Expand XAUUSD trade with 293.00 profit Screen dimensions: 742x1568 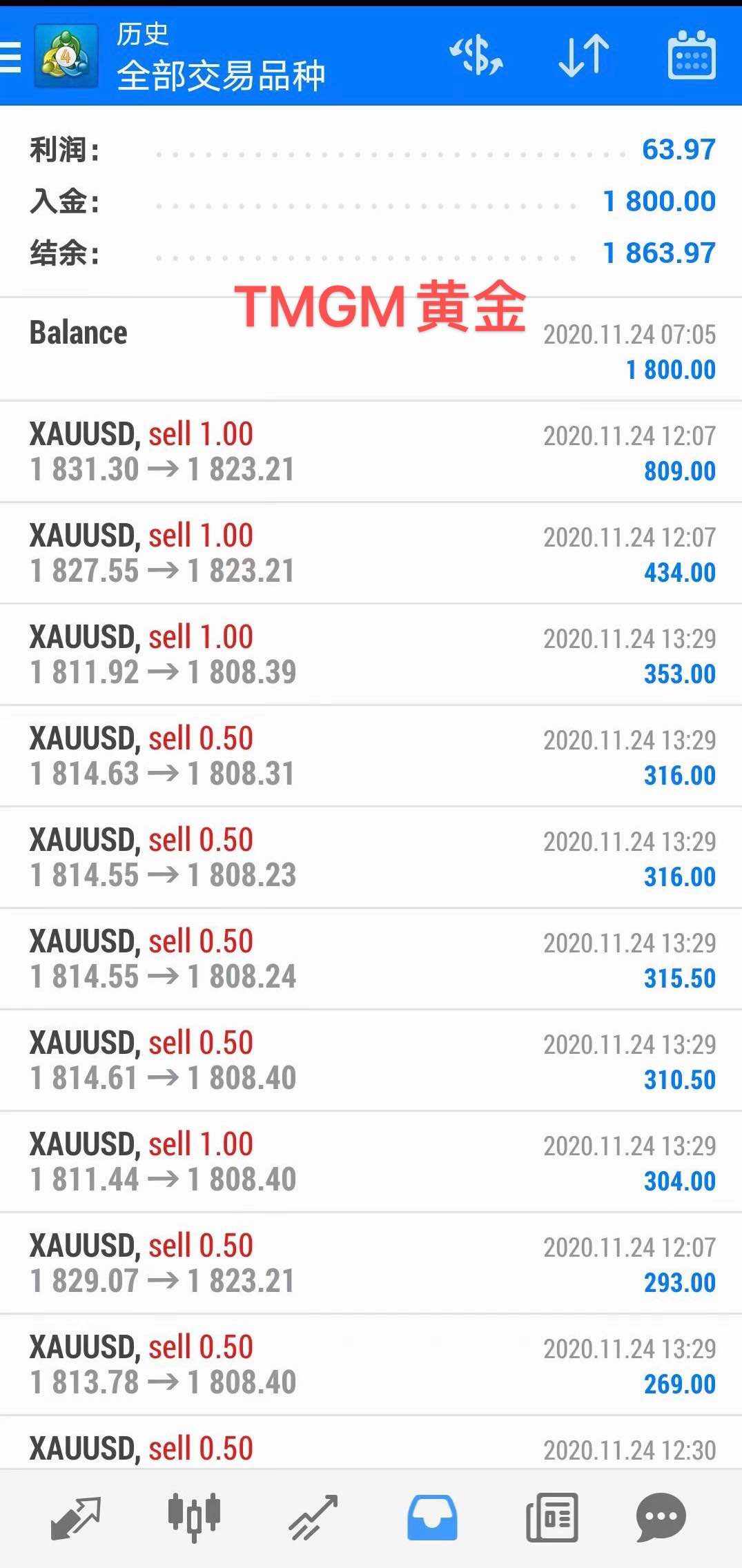[371, 1264]
